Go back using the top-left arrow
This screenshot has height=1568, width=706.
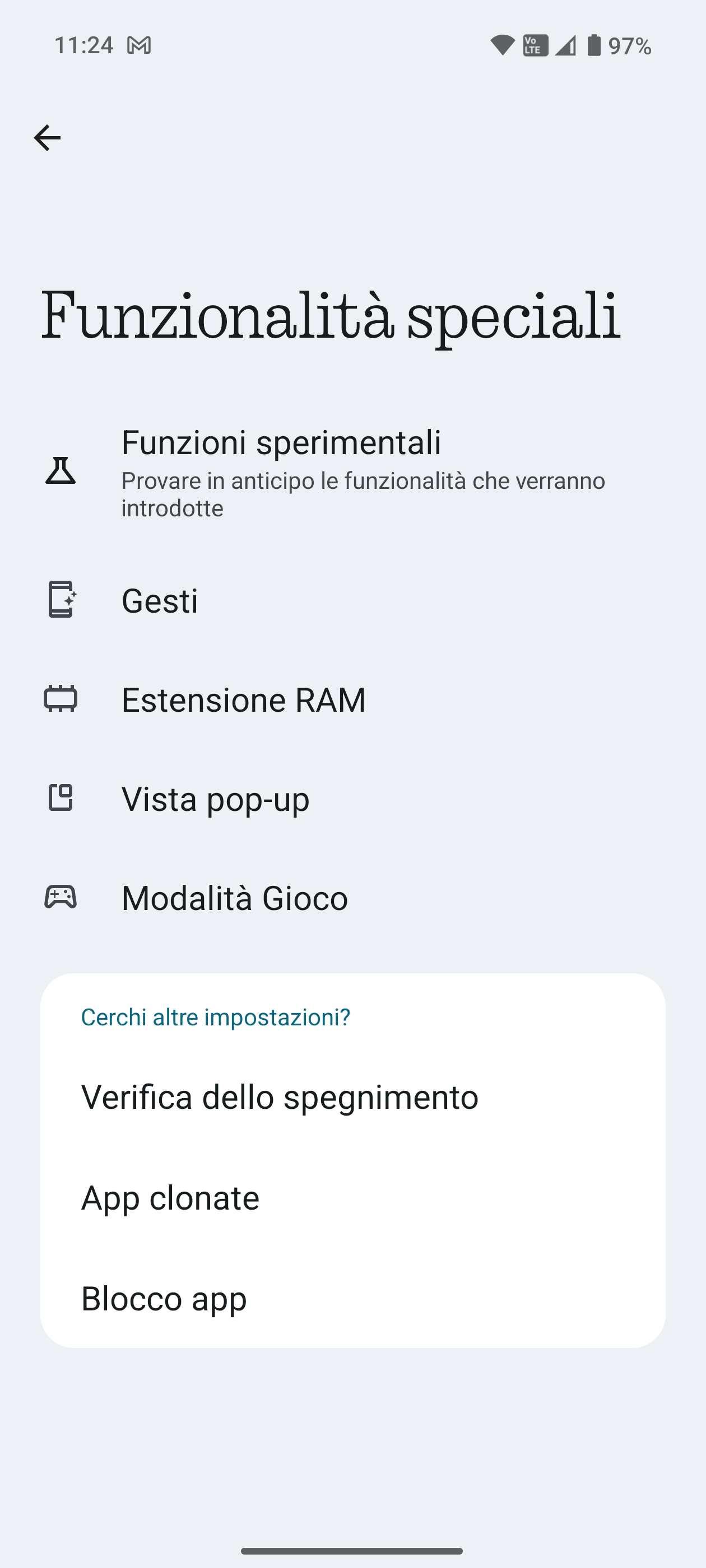point(47,138)
